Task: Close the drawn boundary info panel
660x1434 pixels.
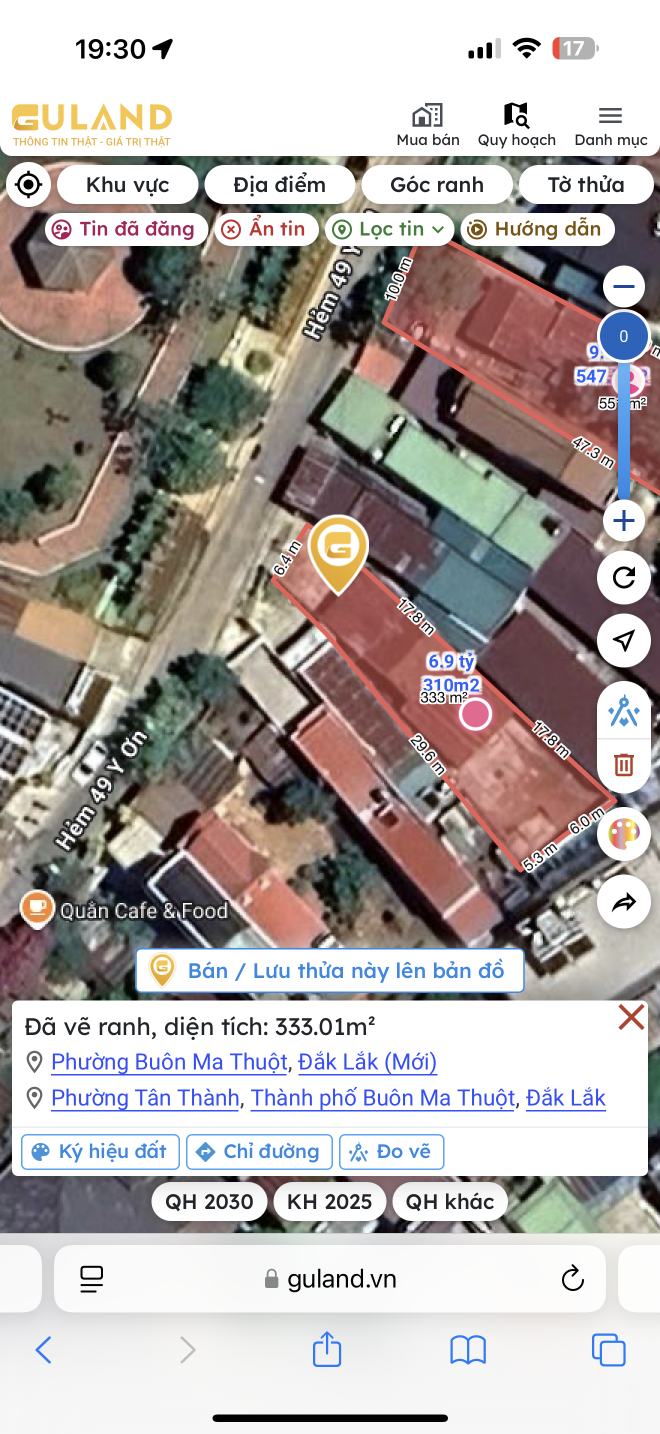Action: tap(631, 1018)
